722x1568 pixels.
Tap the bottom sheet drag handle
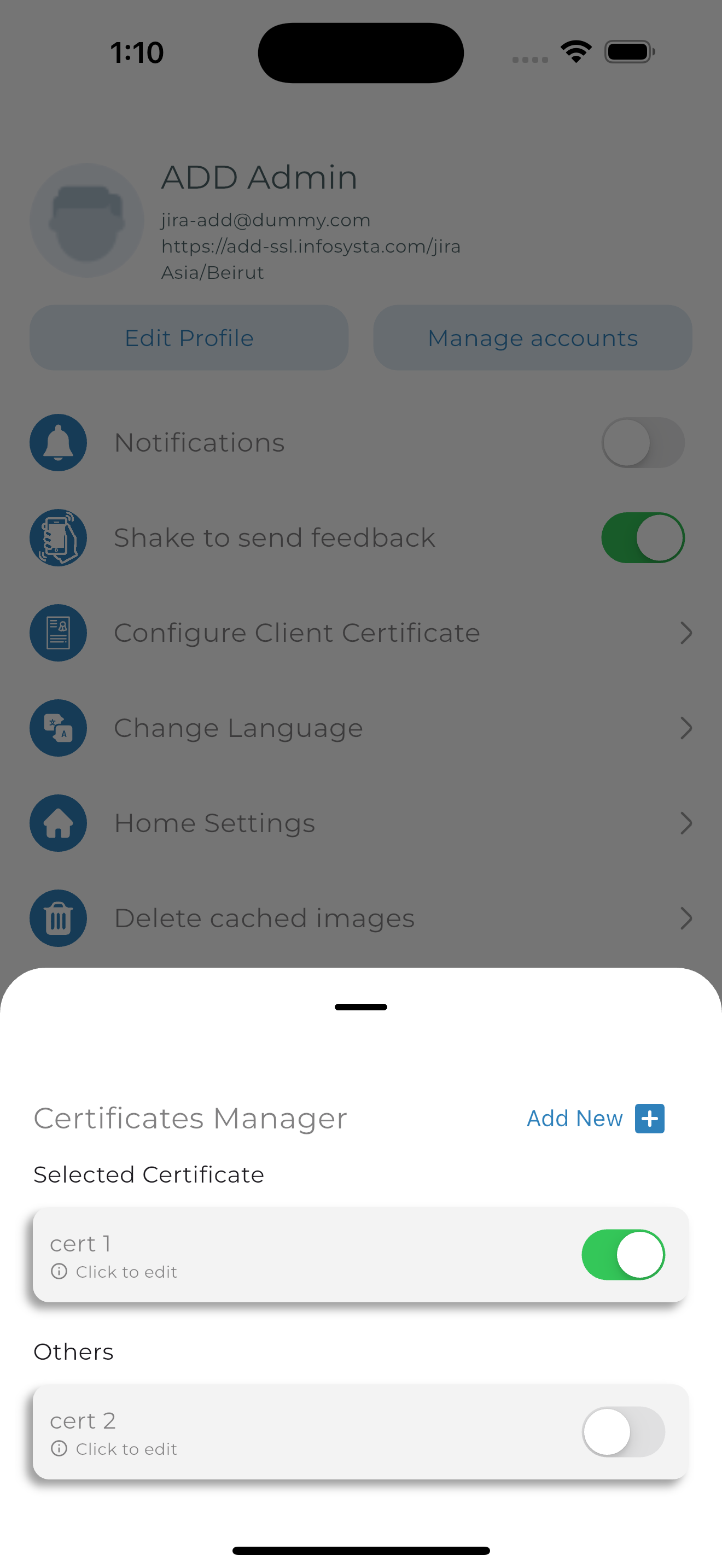pos(360,1007)
